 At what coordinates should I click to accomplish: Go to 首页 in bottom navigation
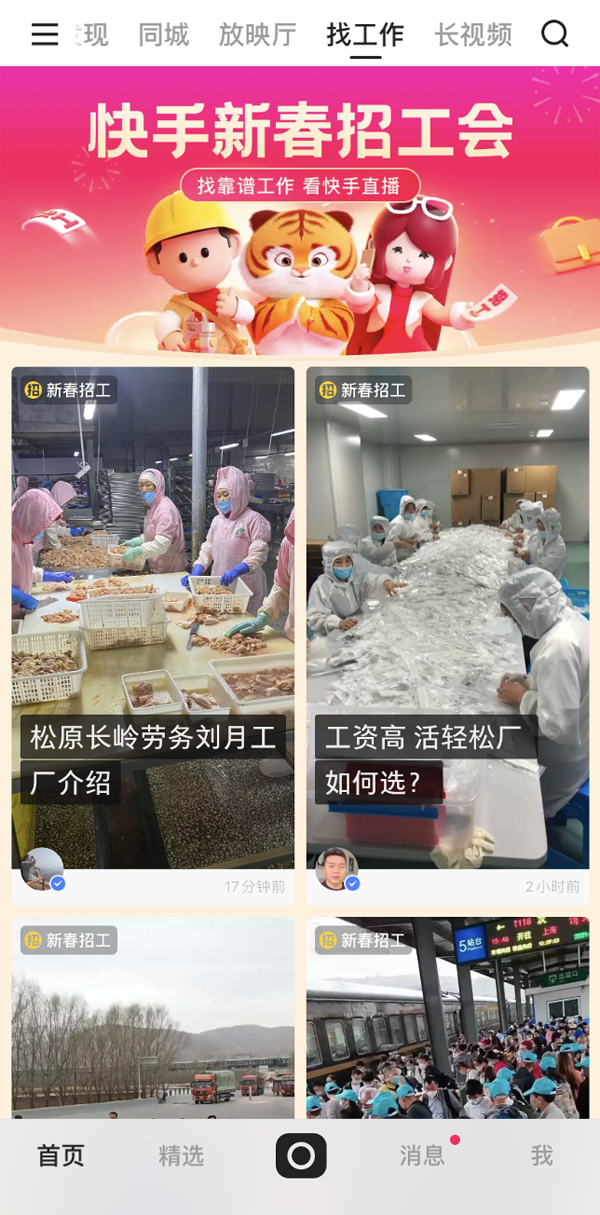61,1156
